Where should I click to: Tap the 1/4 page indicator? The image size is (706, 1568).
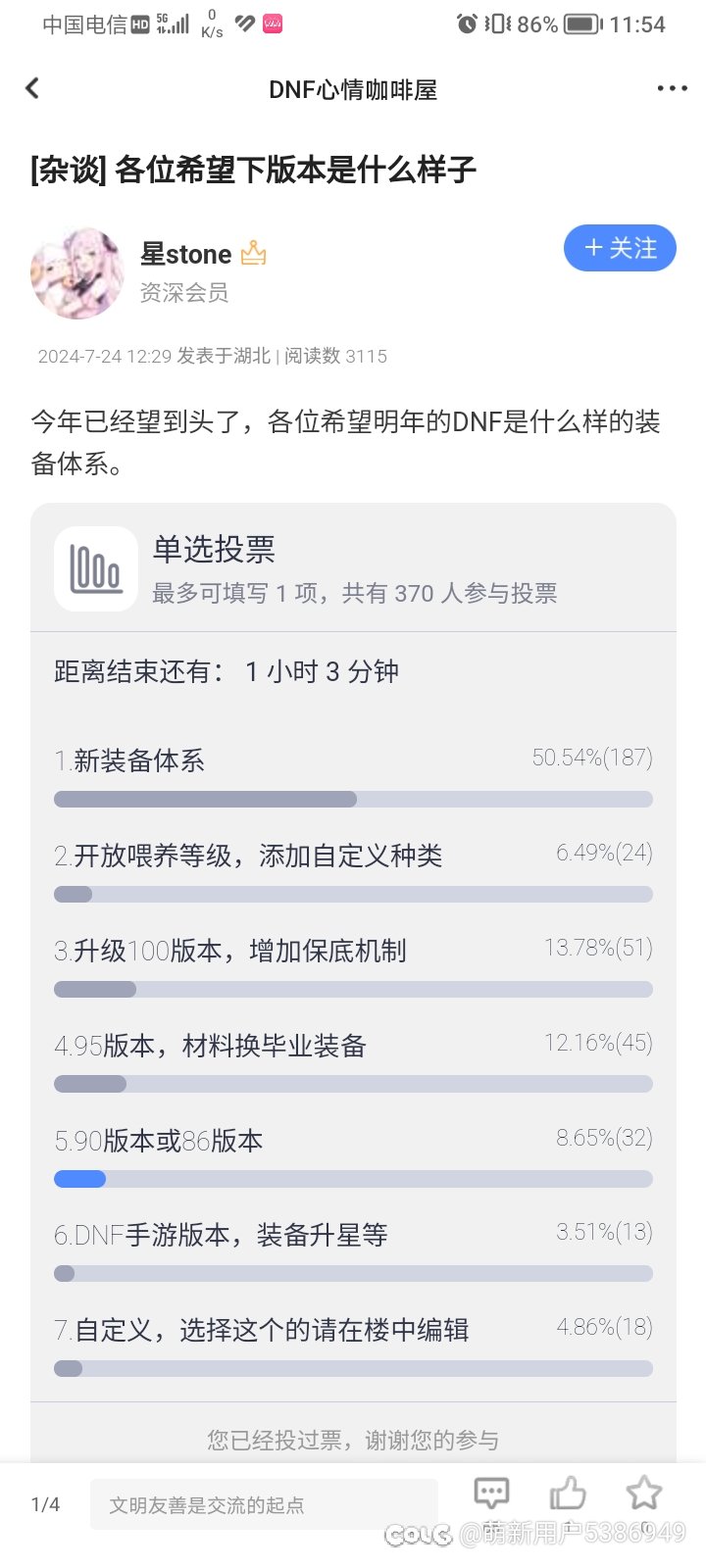pos(45,1504)
